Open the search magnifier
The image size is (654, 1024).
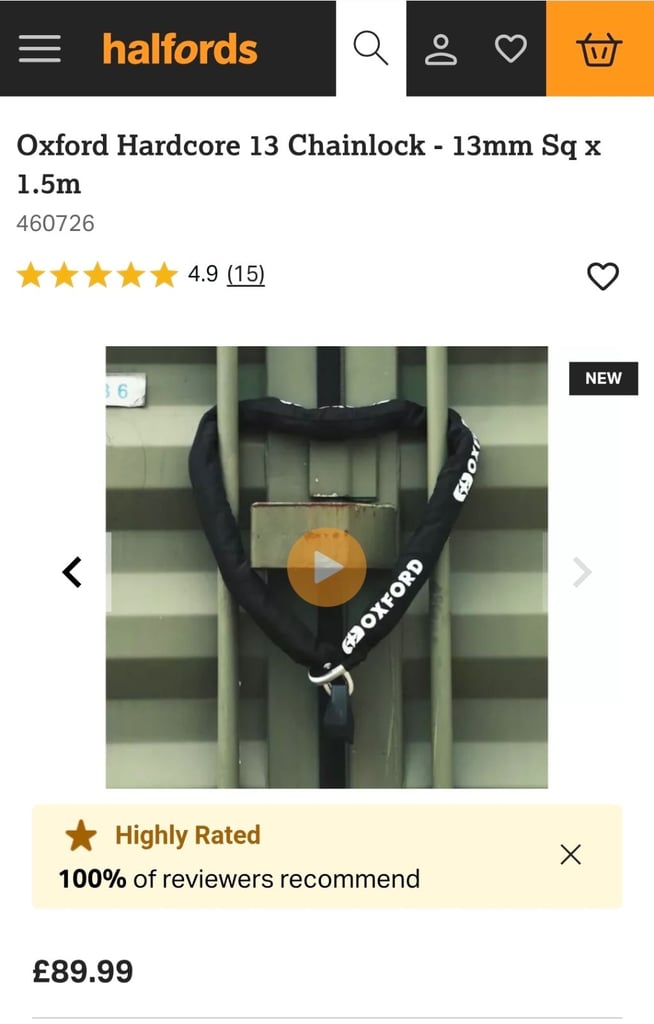[x=371, y=48]
